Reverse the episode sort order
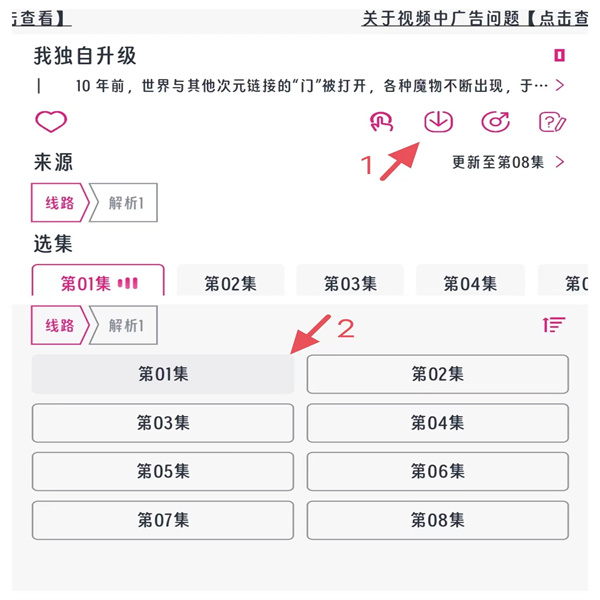Screen dimensions: 600x600 coord(553,325)
